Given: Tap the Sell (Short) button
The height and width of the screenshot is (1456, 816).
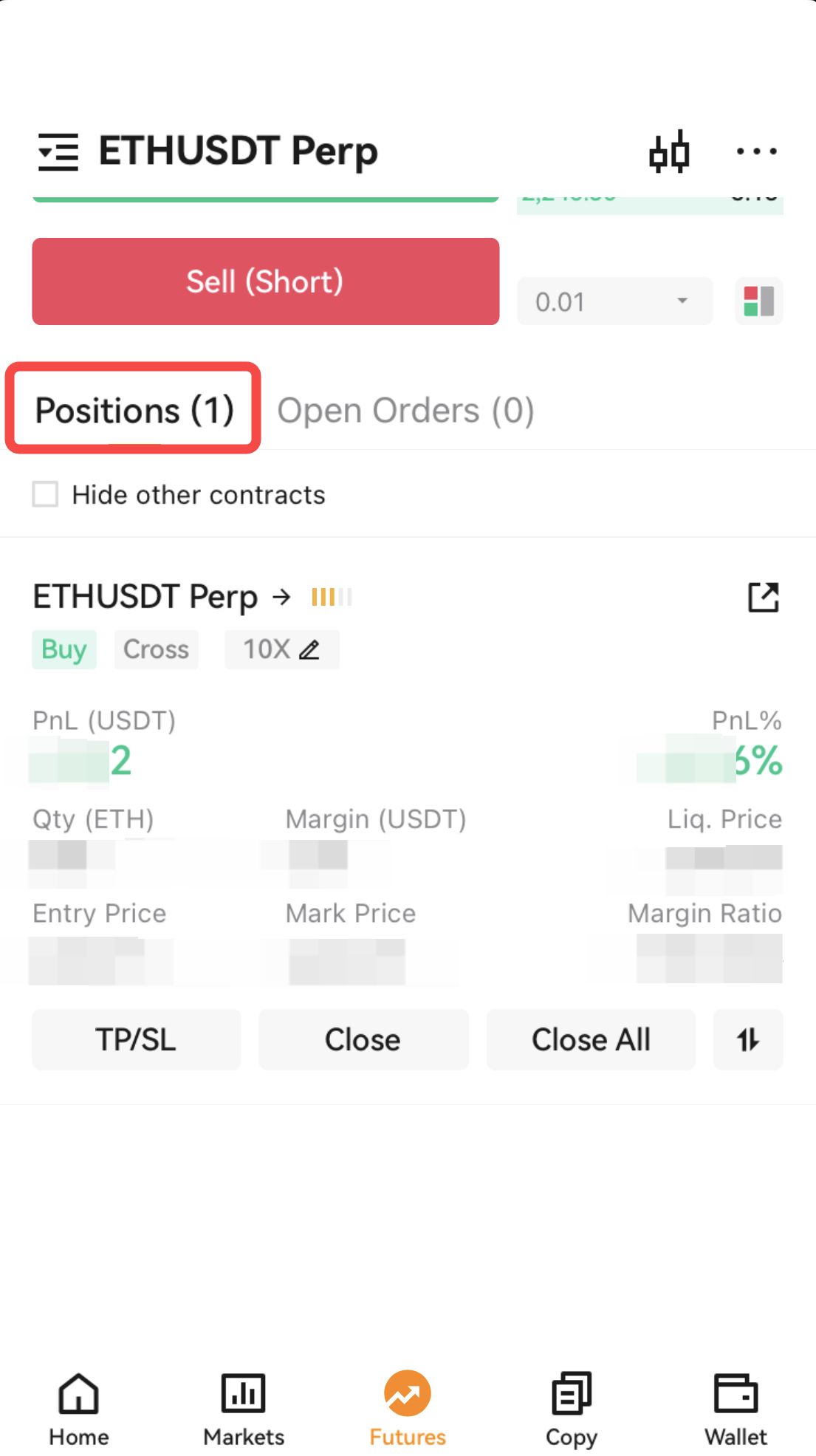Looking at the screenshot, I should [x=266, y=281].
